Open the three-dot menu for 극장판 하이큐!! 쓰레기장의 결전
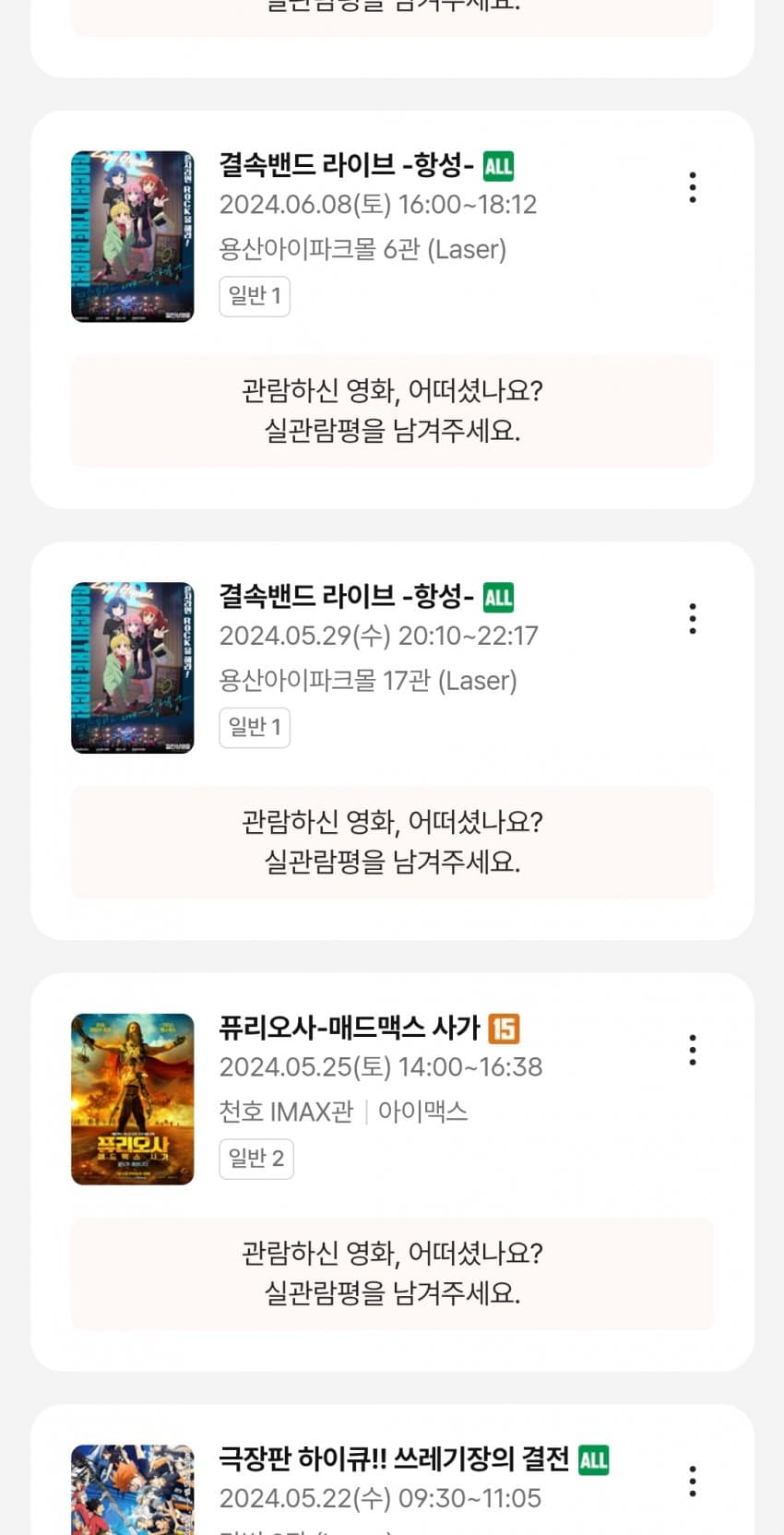784x1535 pixels. click(x=692, y=1481)
